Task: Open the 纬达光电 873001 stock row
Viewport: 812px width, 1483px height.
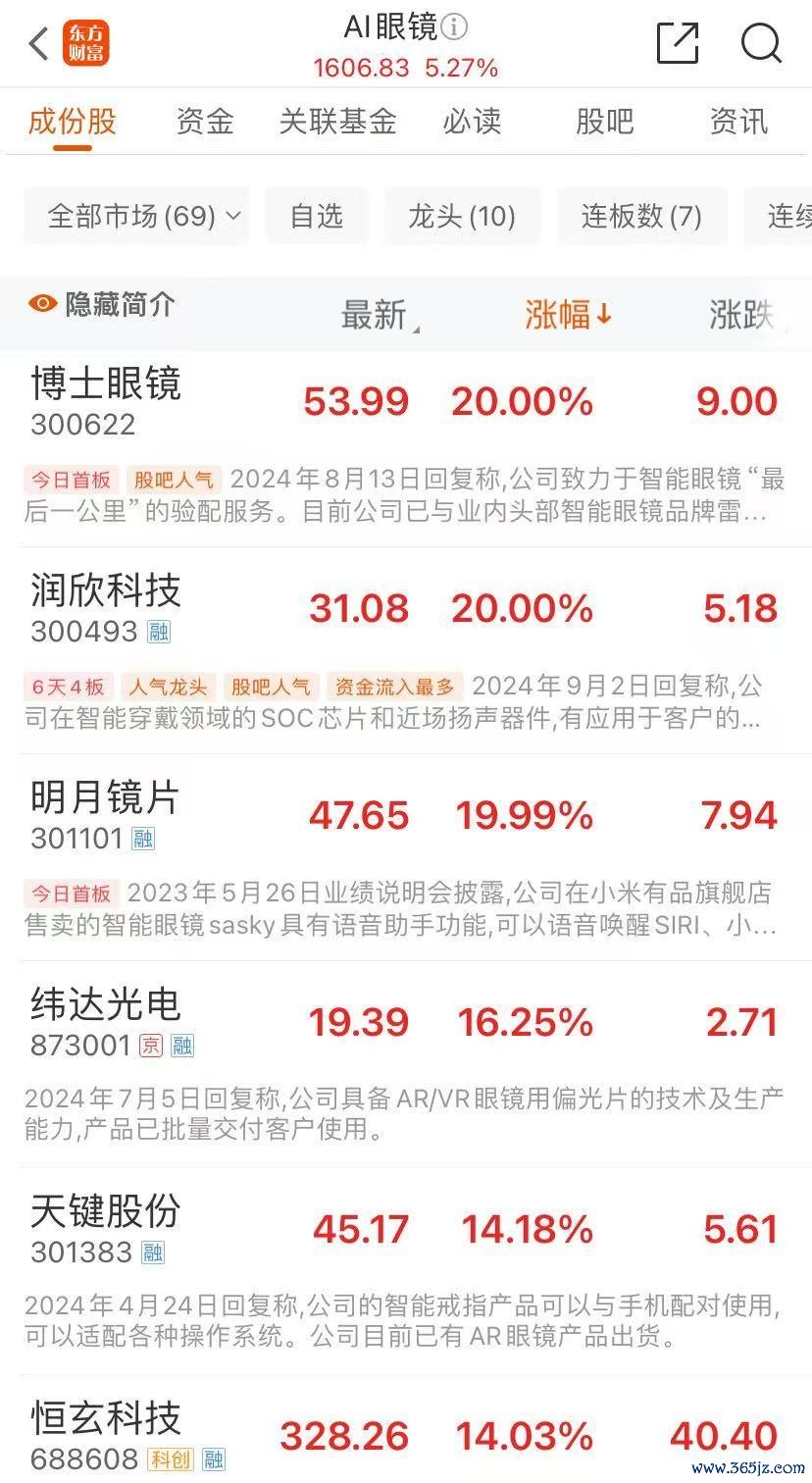Action: pos(406,1064)
